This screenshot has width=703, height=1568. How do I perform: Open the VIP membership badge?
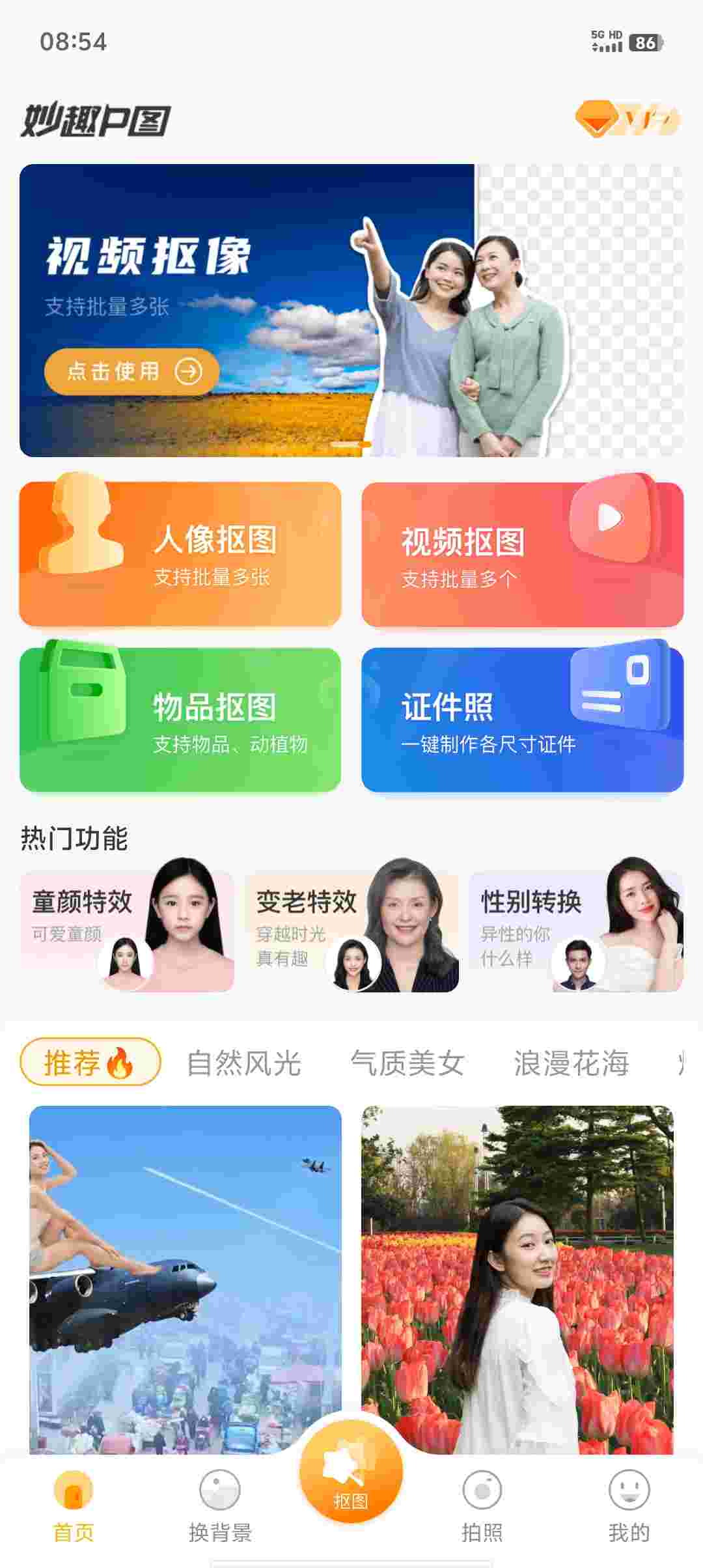click(627, 119)
